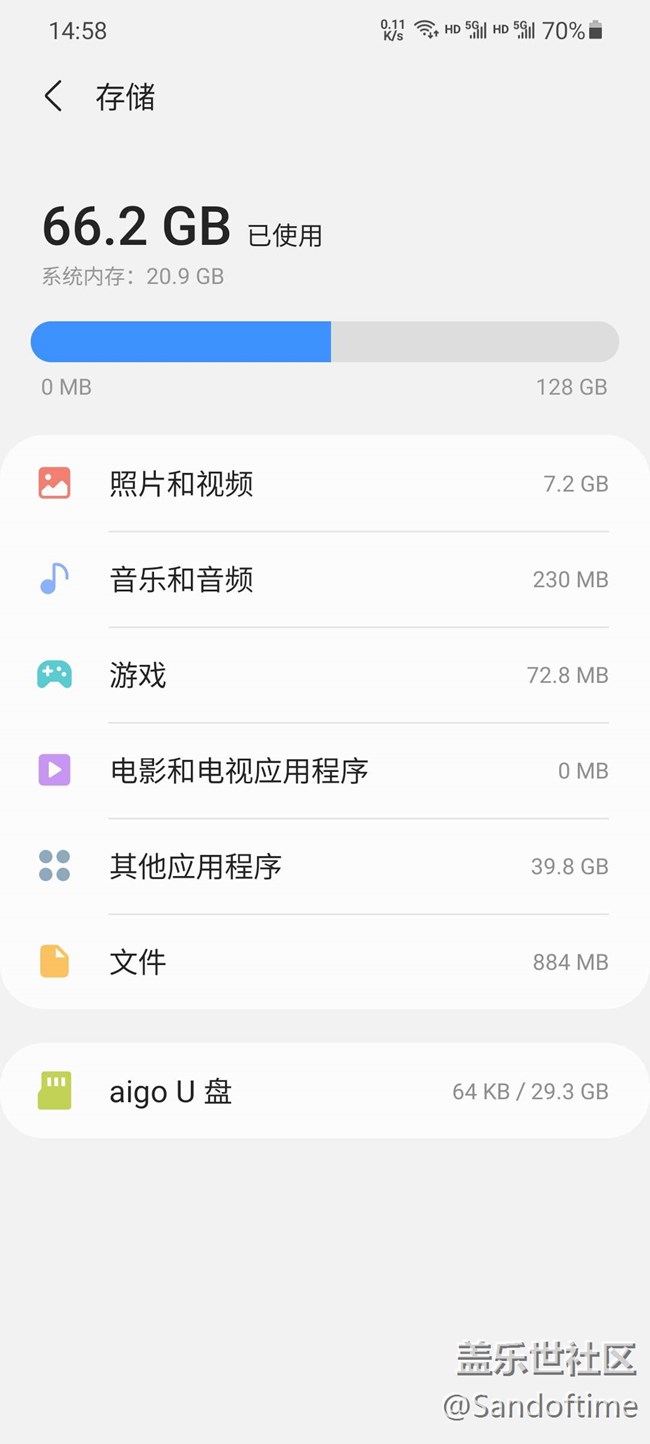The height and width of the screenshot is (1444, 650).
Task: Show 其他应用程序 storage usage
Action: click(x=324, y=867)
